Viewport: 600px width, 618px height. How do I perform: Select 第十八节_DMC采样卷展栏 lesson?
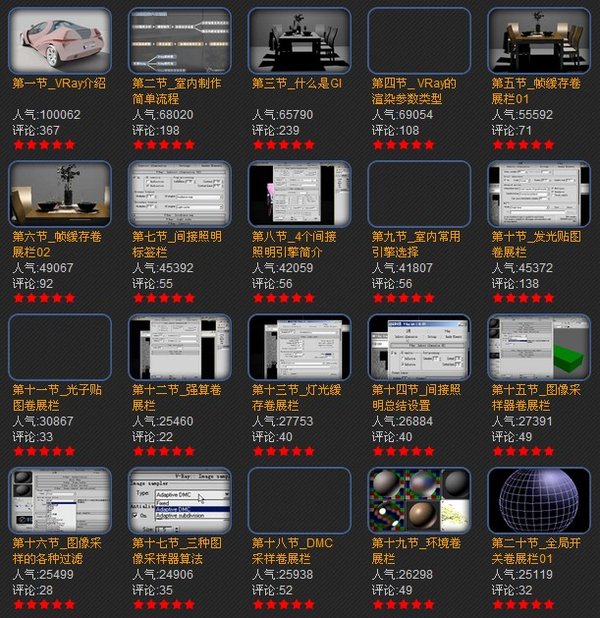click(299, 500)
